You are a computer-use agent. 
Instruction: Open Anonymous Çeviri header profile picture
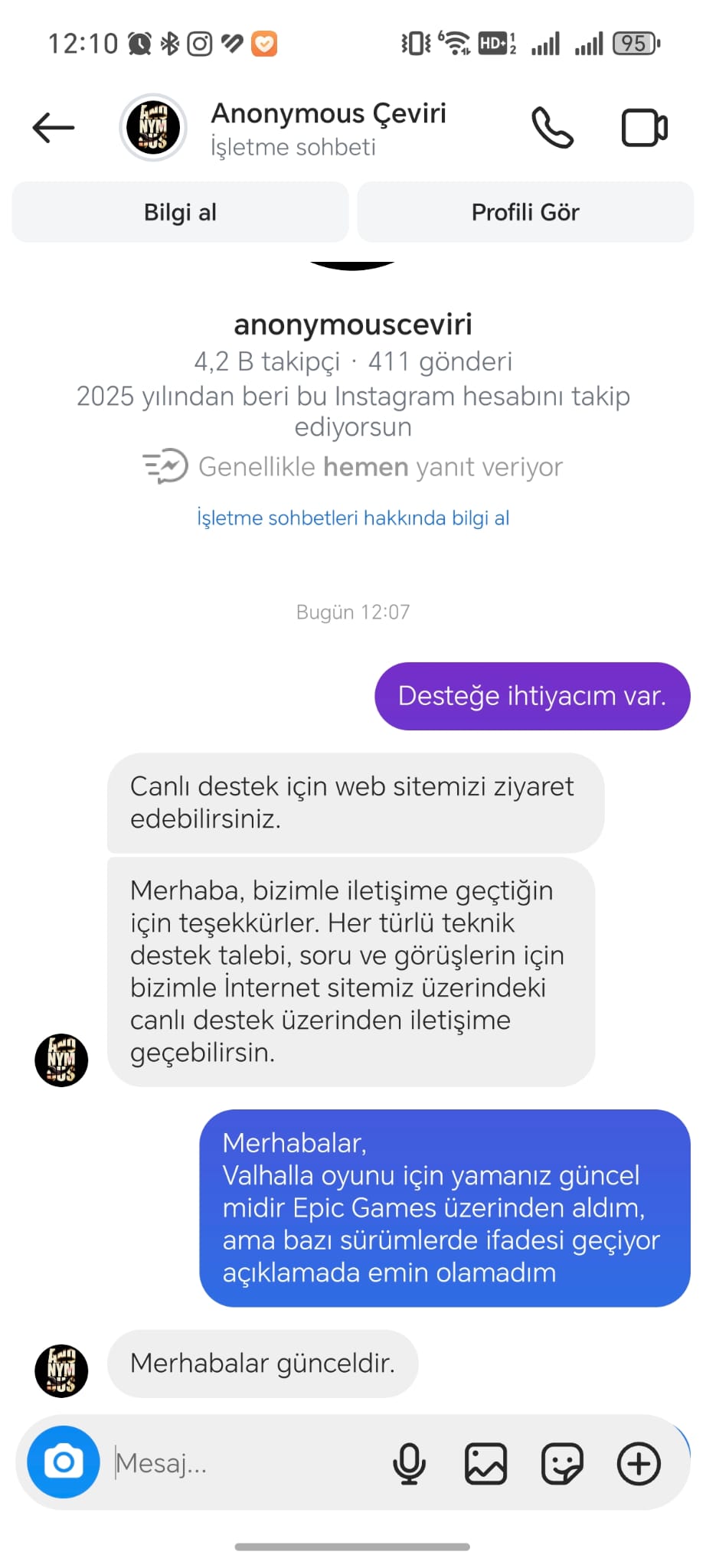pos(153,128)
